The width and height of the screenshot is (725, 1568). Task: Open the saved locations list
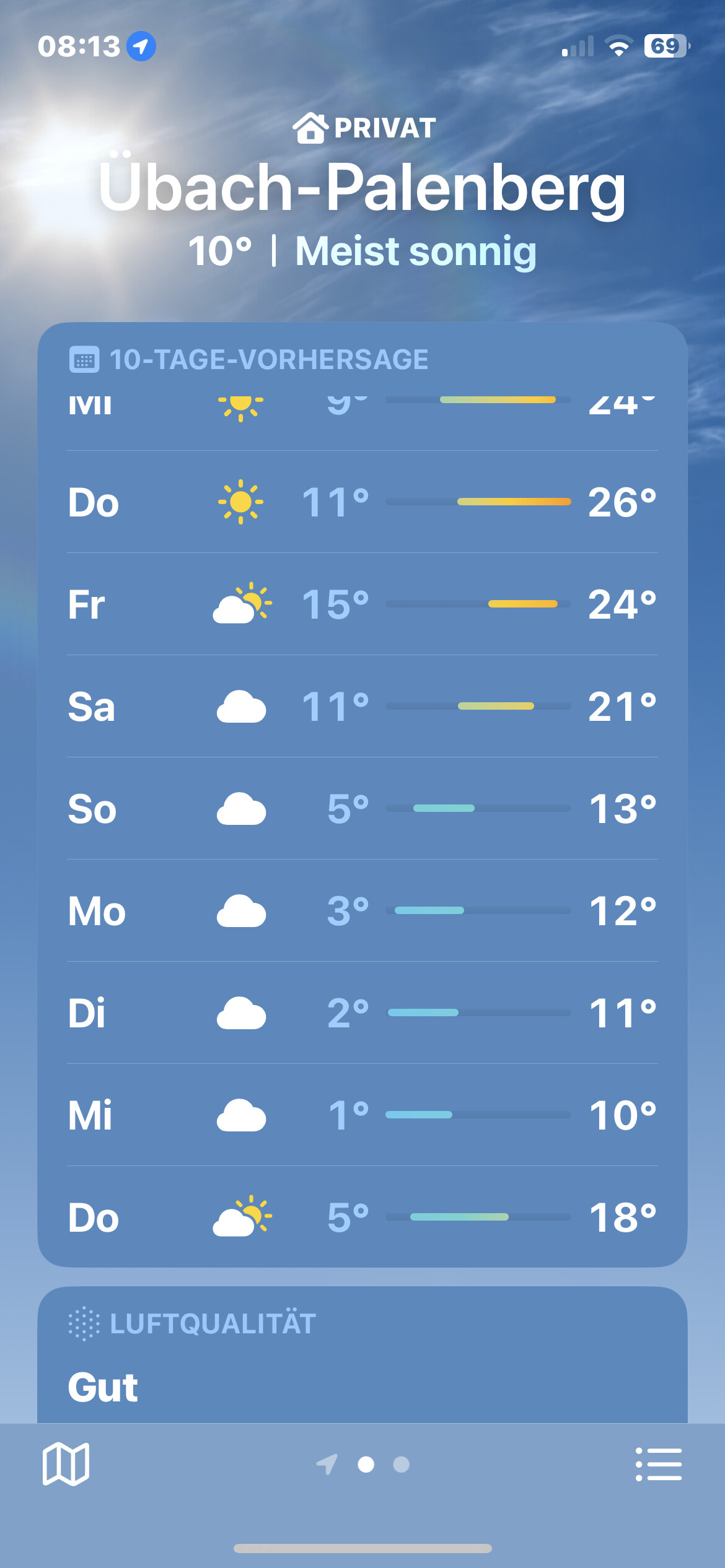(658, 1464)
